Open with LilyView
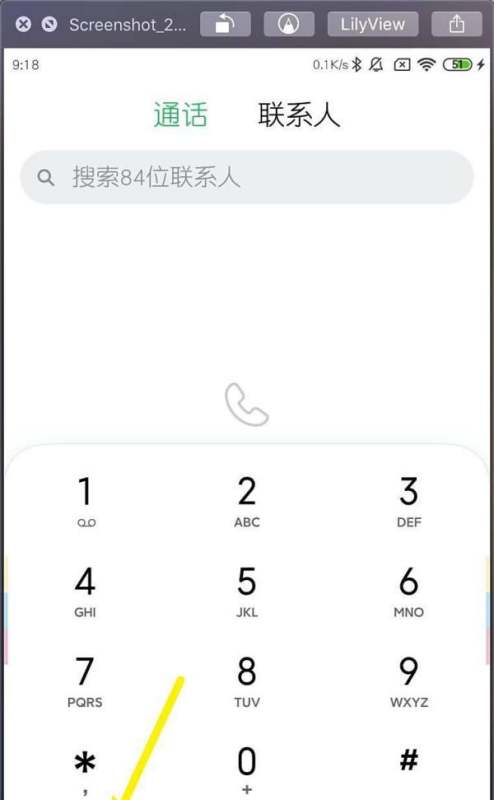 373,24
